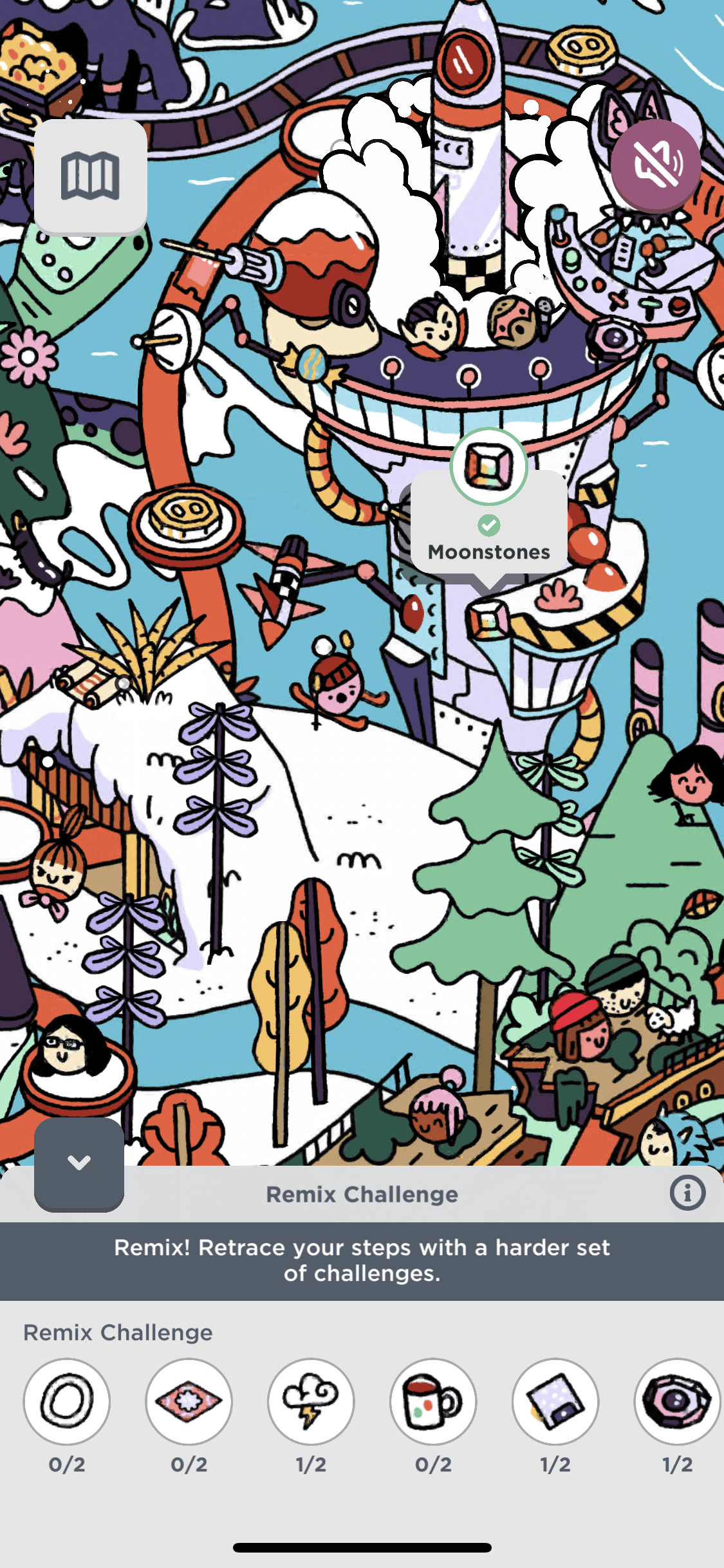Collapse the Remix Challenge panel
The width and height of the screenshot is (724, 1568).
tap(79, 1163)
